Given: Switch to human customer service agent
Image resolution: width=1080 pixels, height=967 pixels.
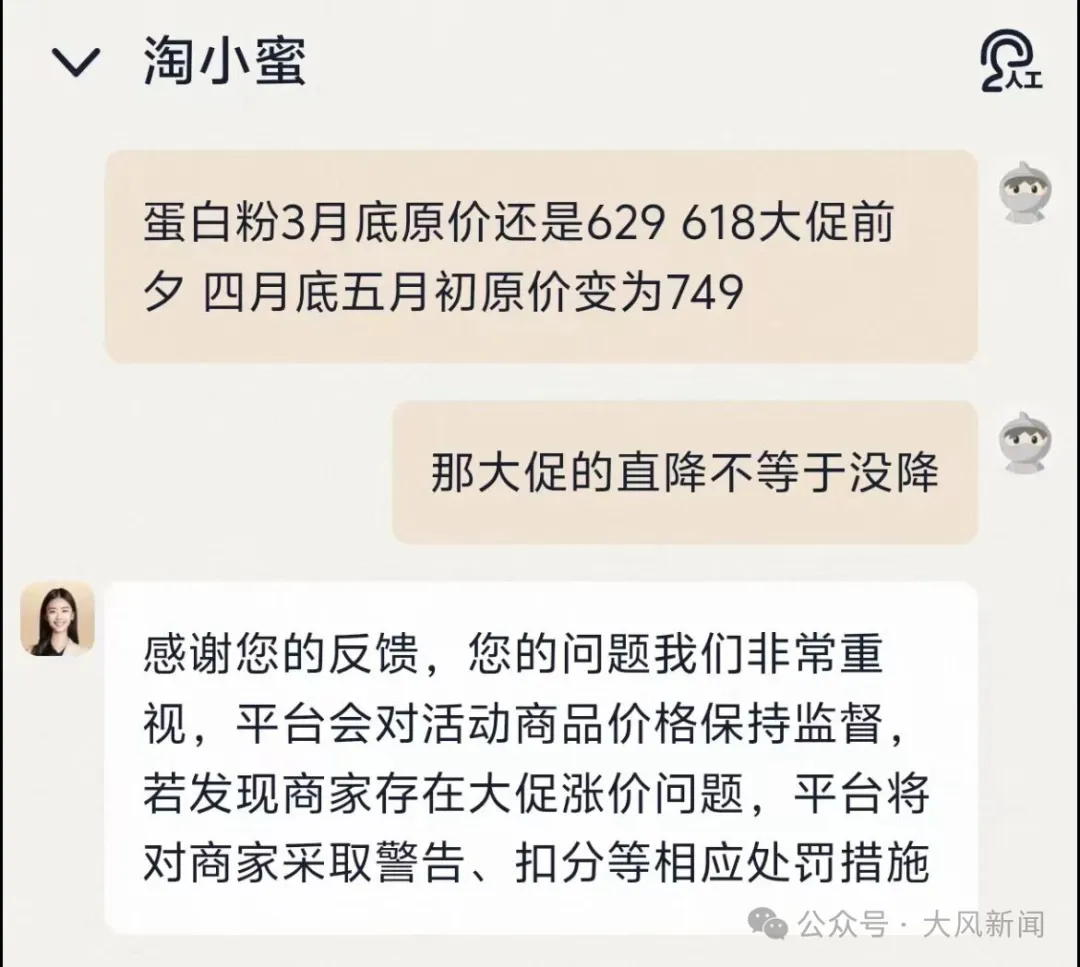Looking at the screenshot, I should (1010, 61).
